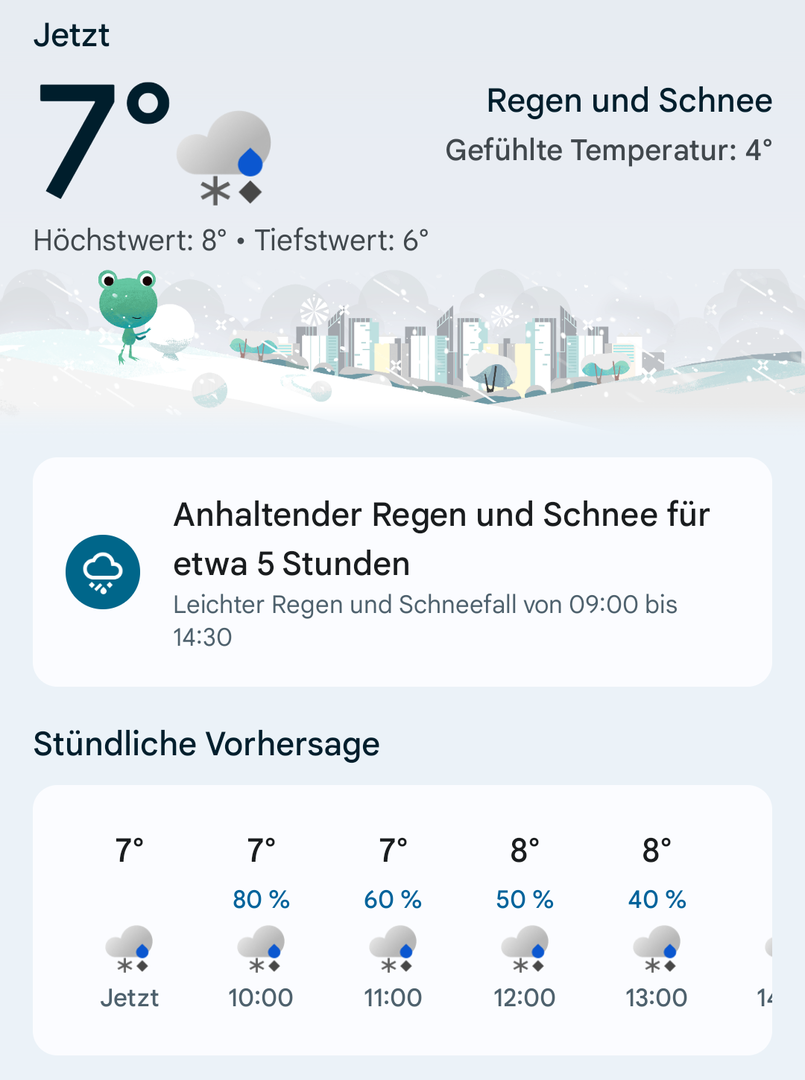View the 12:00 hourly forecast details
Screen dimensions: 805x1080
click(525, 922)
